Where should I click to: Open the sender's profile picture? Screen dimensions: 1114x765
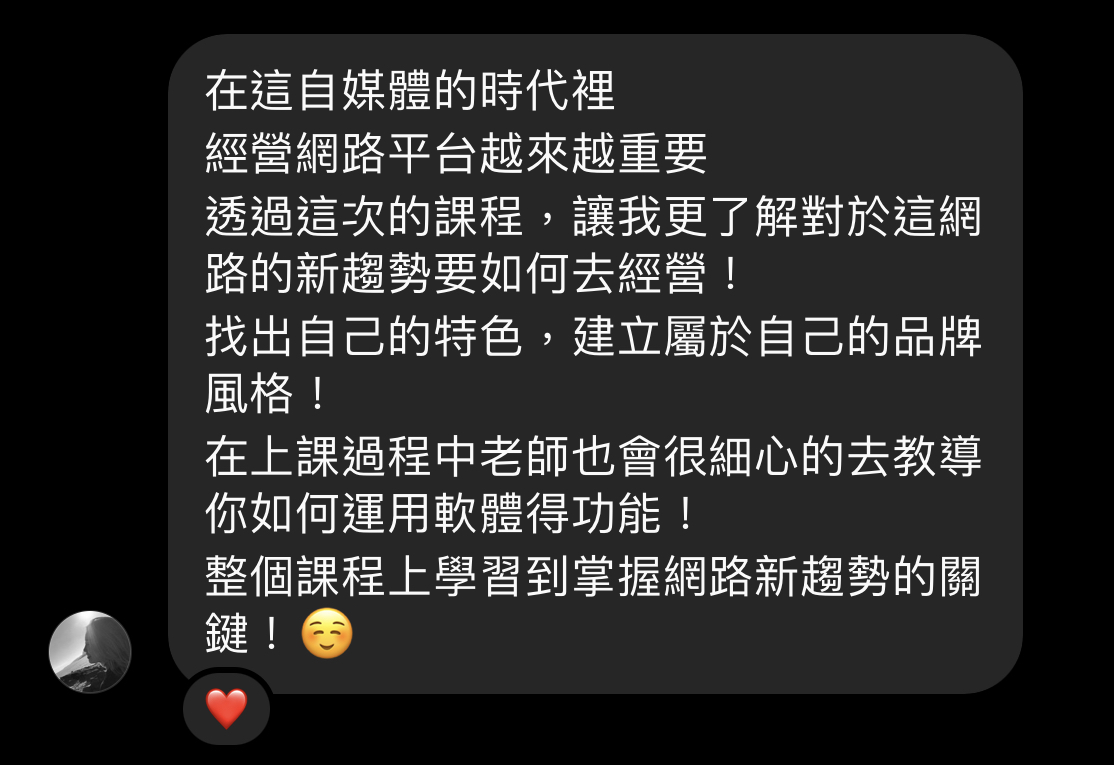click(x=90, y=652)
